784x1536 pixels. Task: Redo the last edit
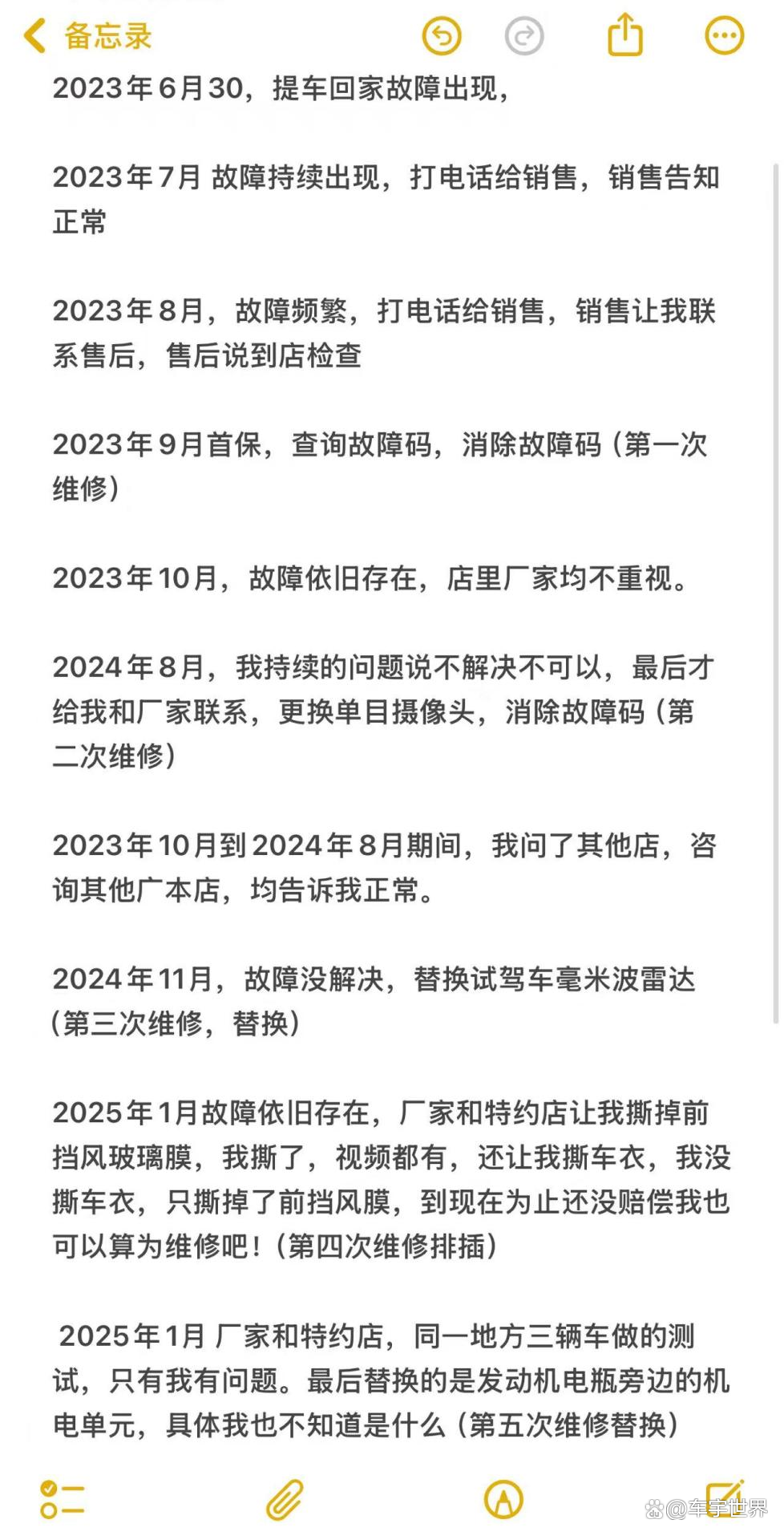click(524, 36)
